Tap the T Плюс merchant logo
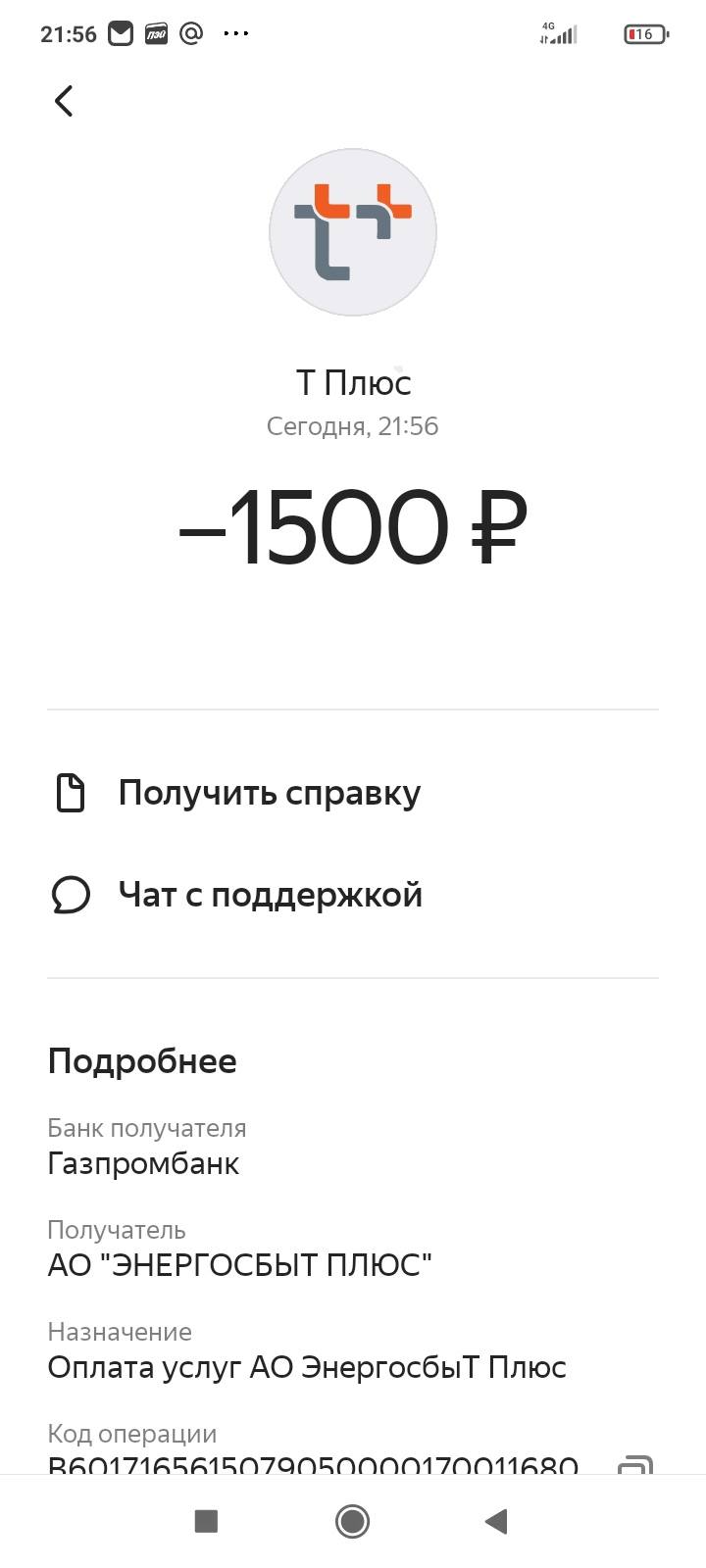 point(353,232)
